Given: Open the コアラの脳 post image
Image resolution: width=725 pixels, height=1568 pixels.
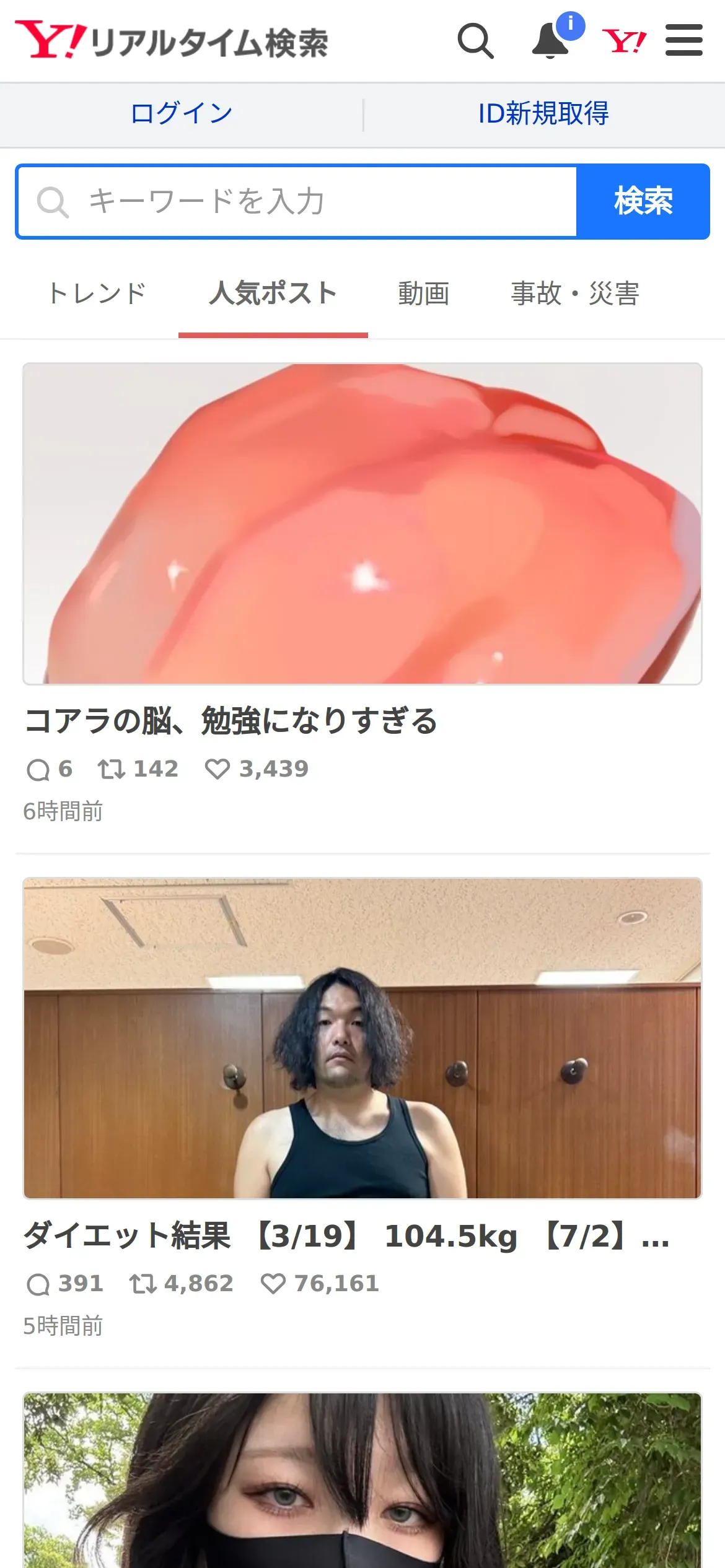Looking at the screenshot, I should coord(362,524).
